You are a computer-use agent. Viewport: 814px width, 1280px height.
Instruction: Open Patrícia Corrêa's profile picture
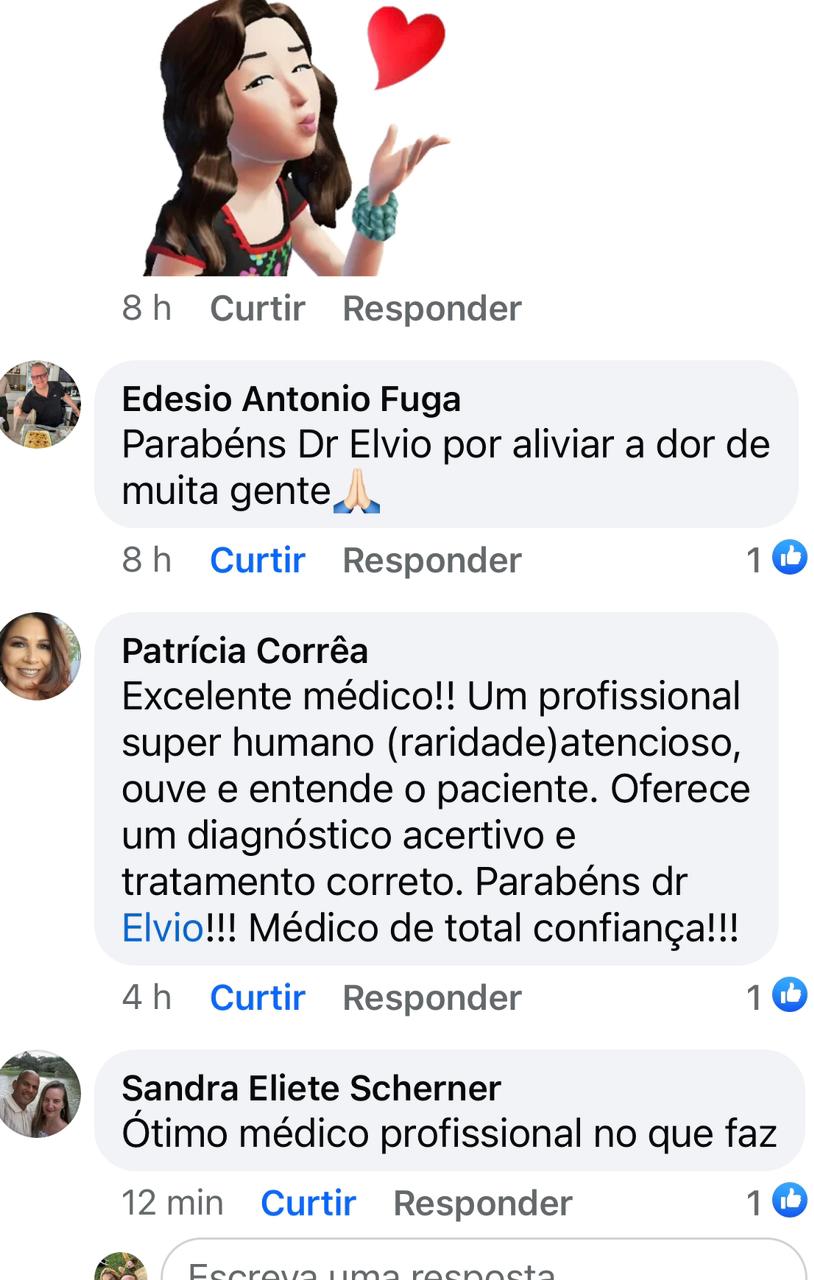click(x=40, y=656)
